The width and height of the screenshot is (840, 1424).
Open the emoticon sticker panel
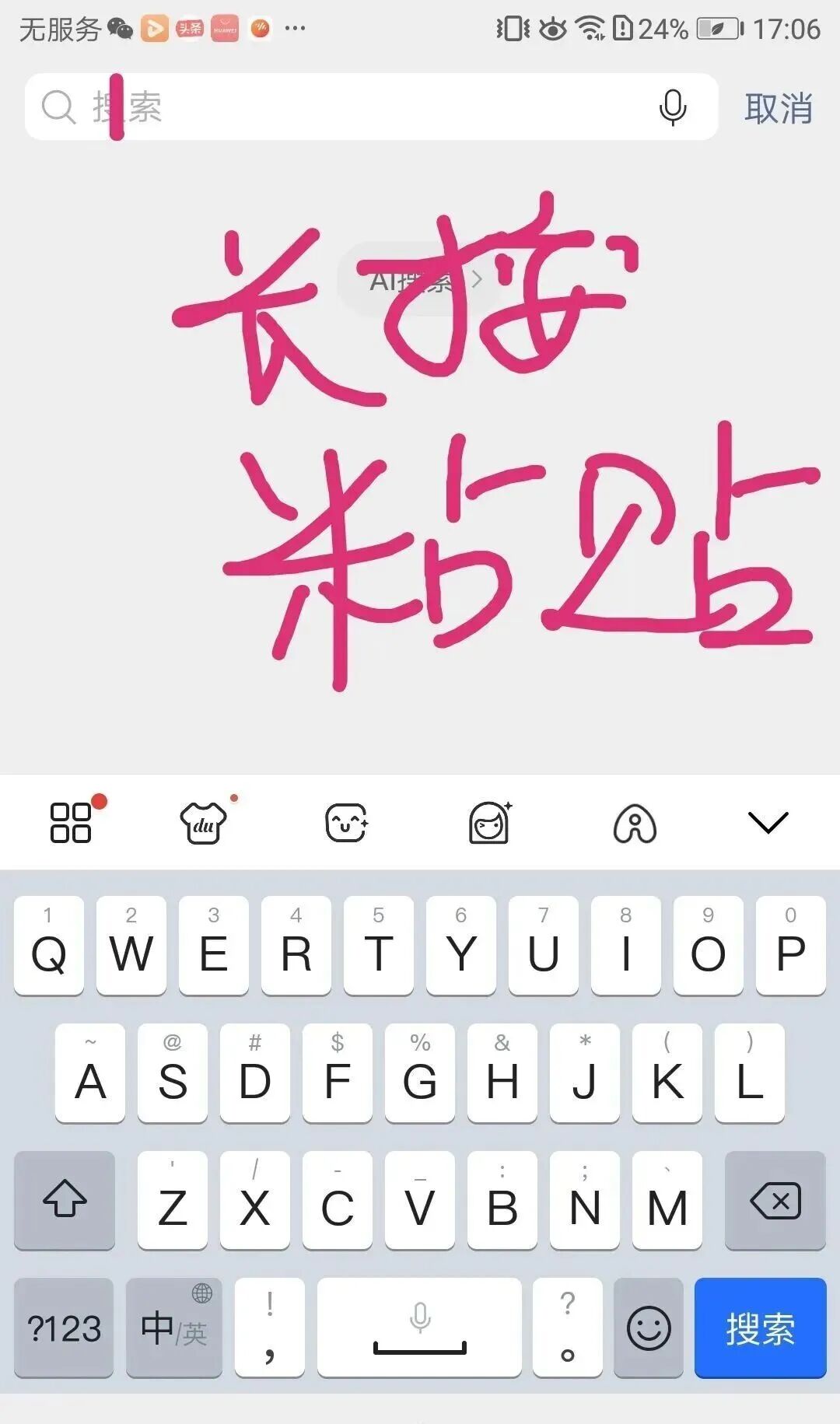tap(346, 823)
